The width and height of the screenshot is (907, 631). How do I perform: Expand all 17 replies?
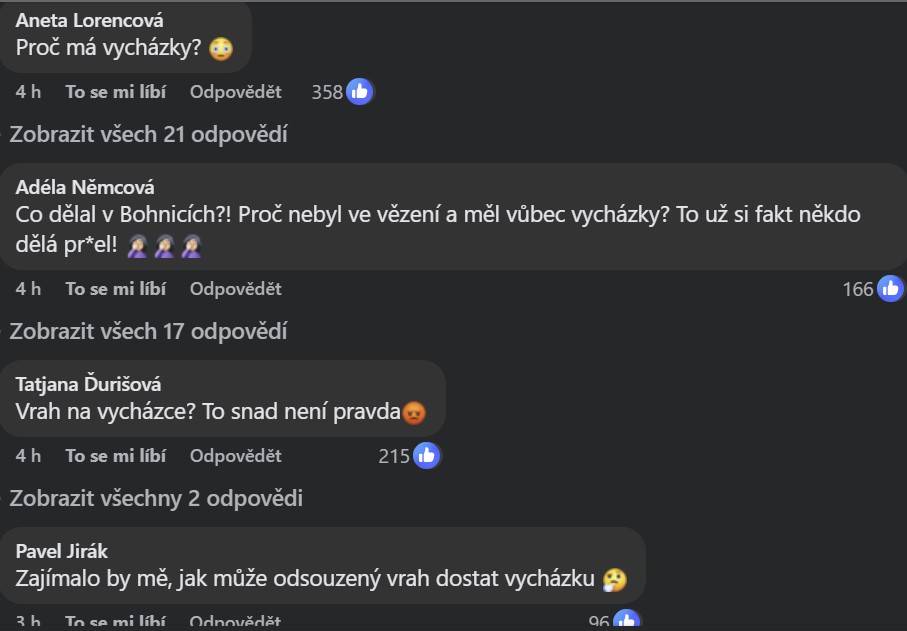point(148,331)
